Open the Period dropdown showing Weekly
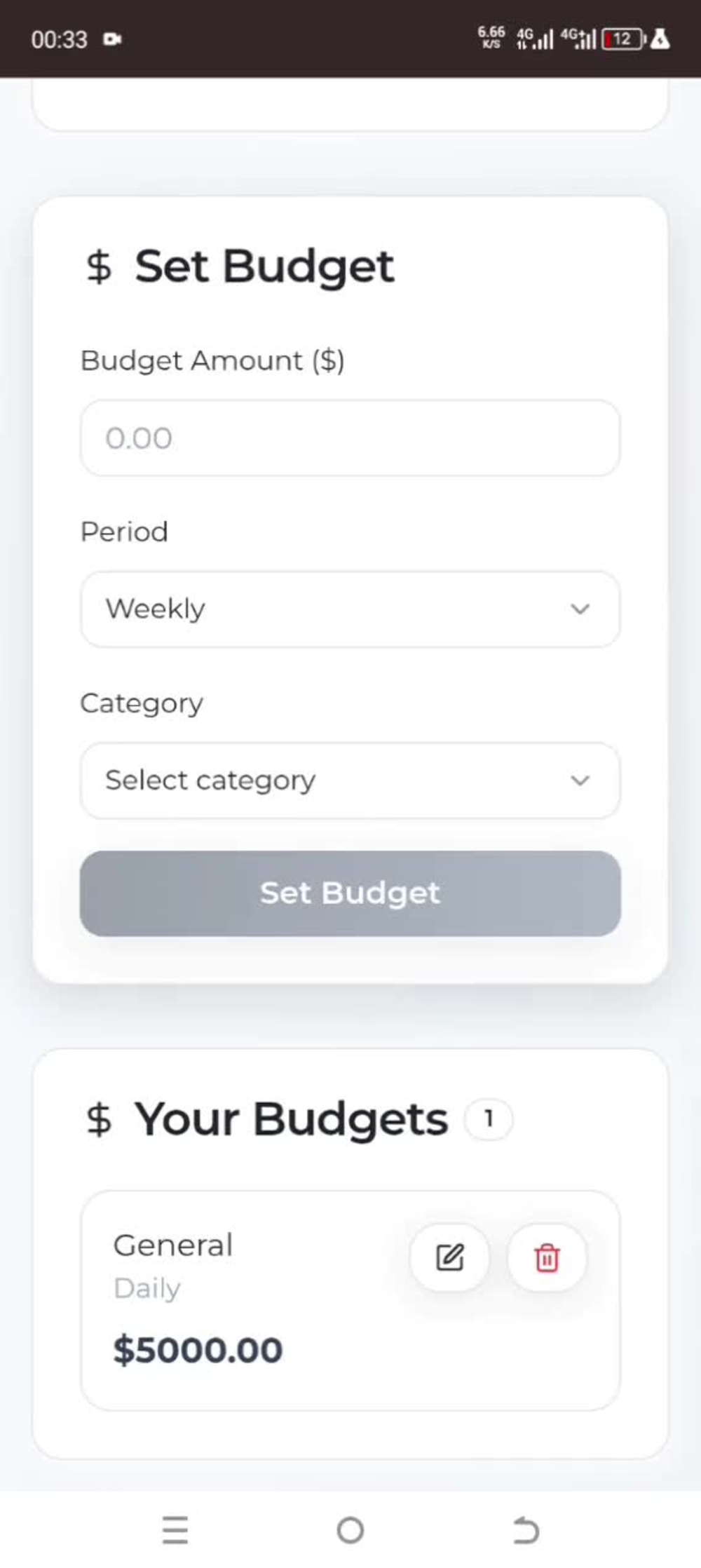The height and width of the screenshot is (1568, 701). 350,609
